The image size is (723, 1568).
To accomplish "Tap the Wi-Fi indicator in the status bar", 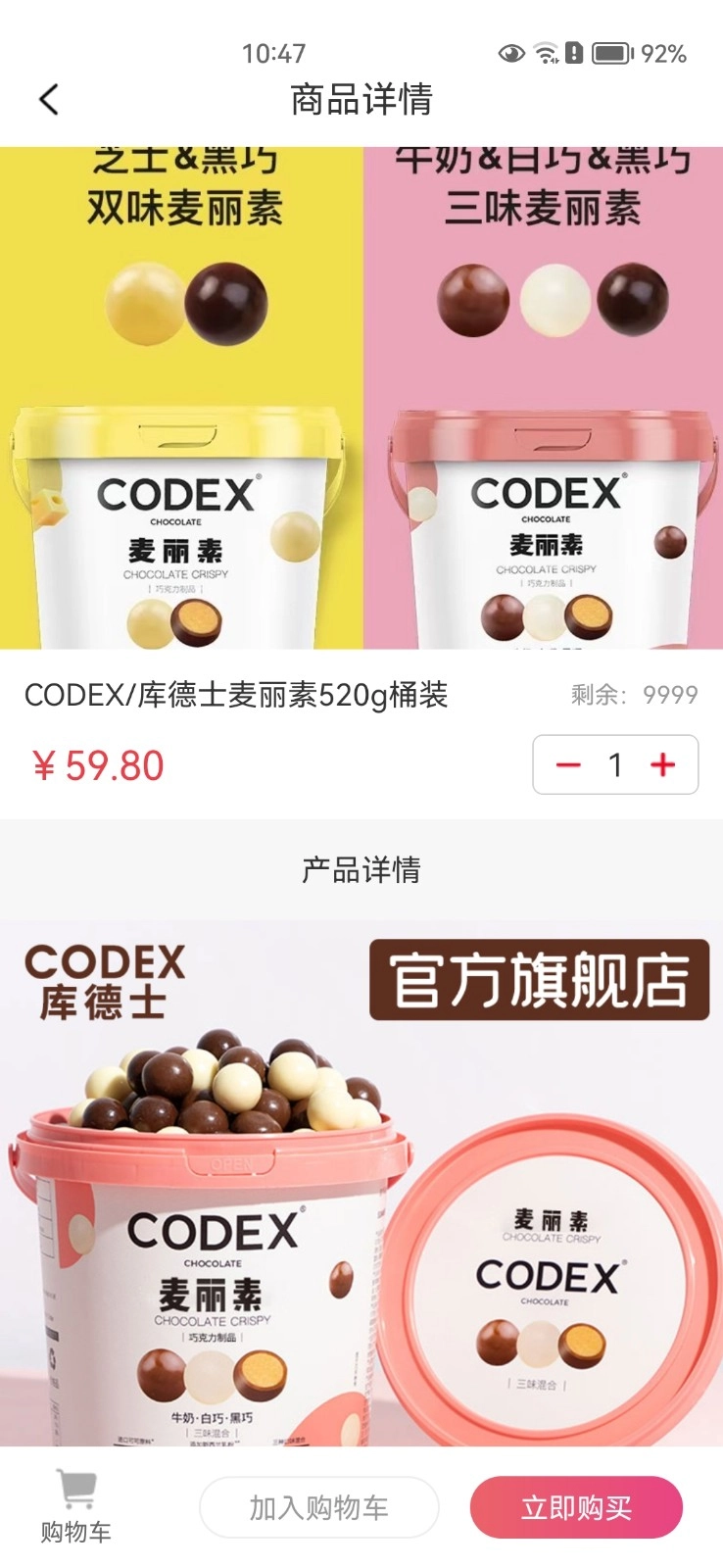I will coord(546,54).
